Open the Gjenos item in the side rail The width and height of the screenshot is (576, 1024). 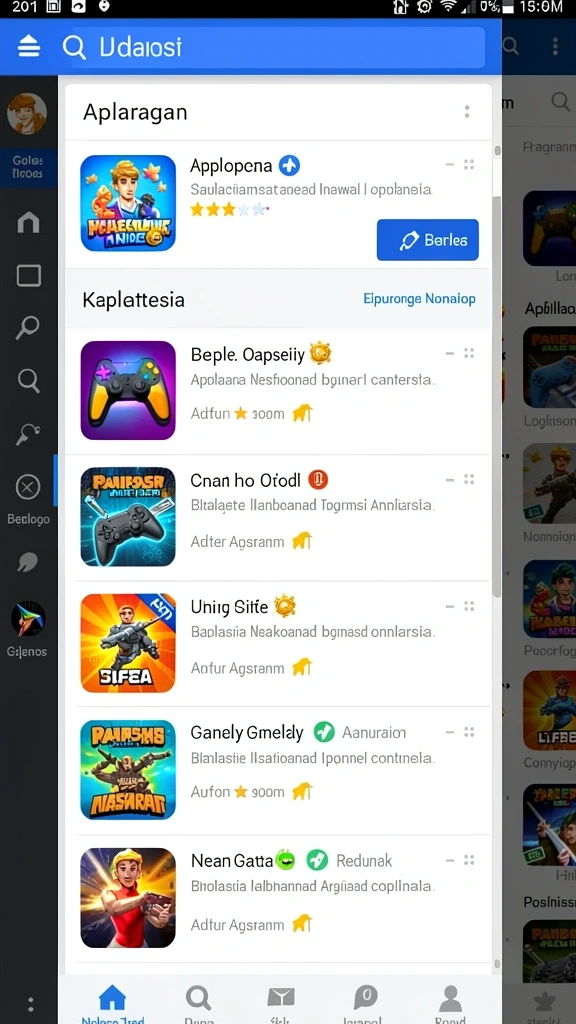click(x=28, y=628)
